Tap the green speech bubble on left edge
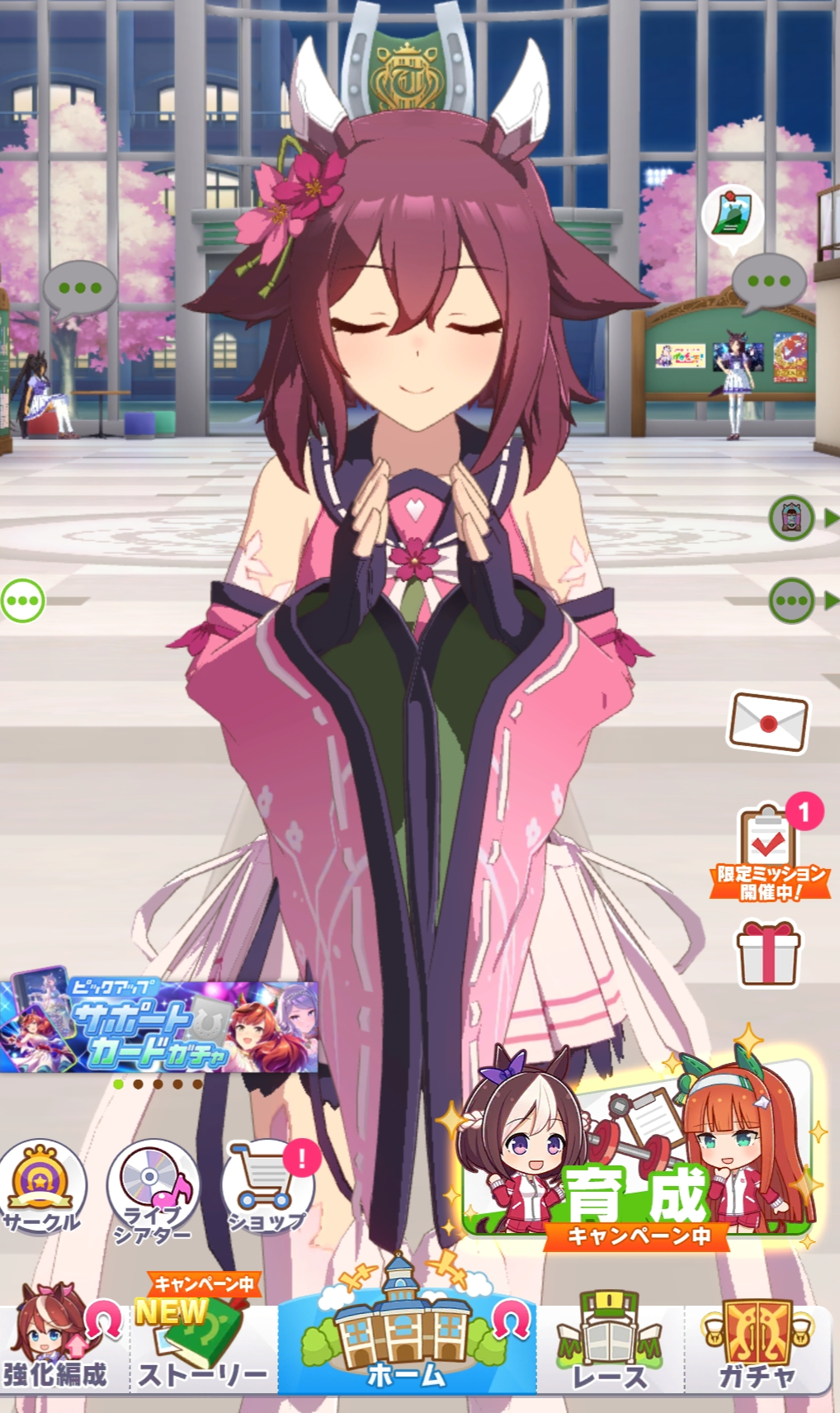Screen dimensions: 840x1413 click(23, 600)
